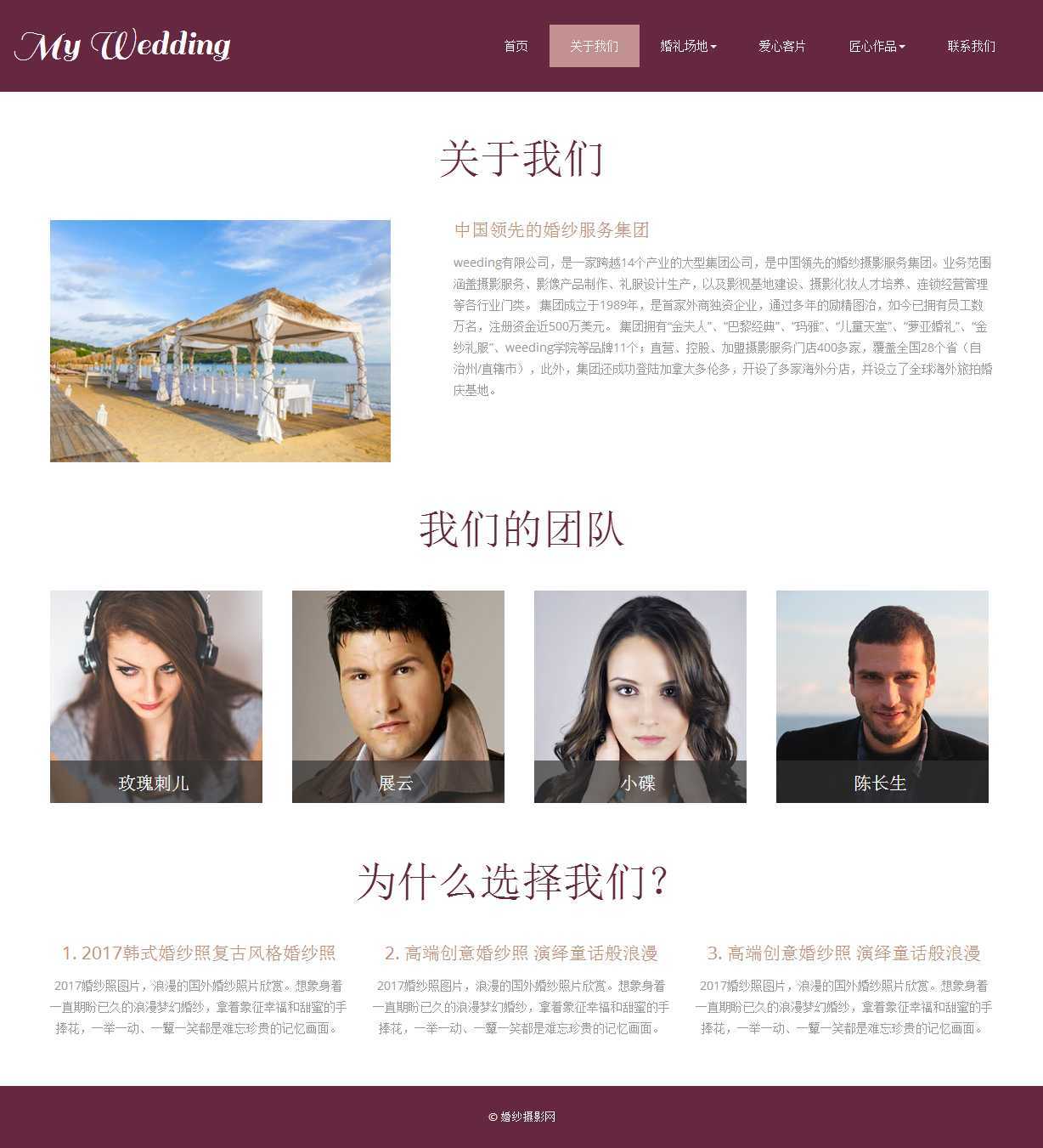
Task: Open team member 玫瑰刺儿 card
Action: tap(156, 697)
